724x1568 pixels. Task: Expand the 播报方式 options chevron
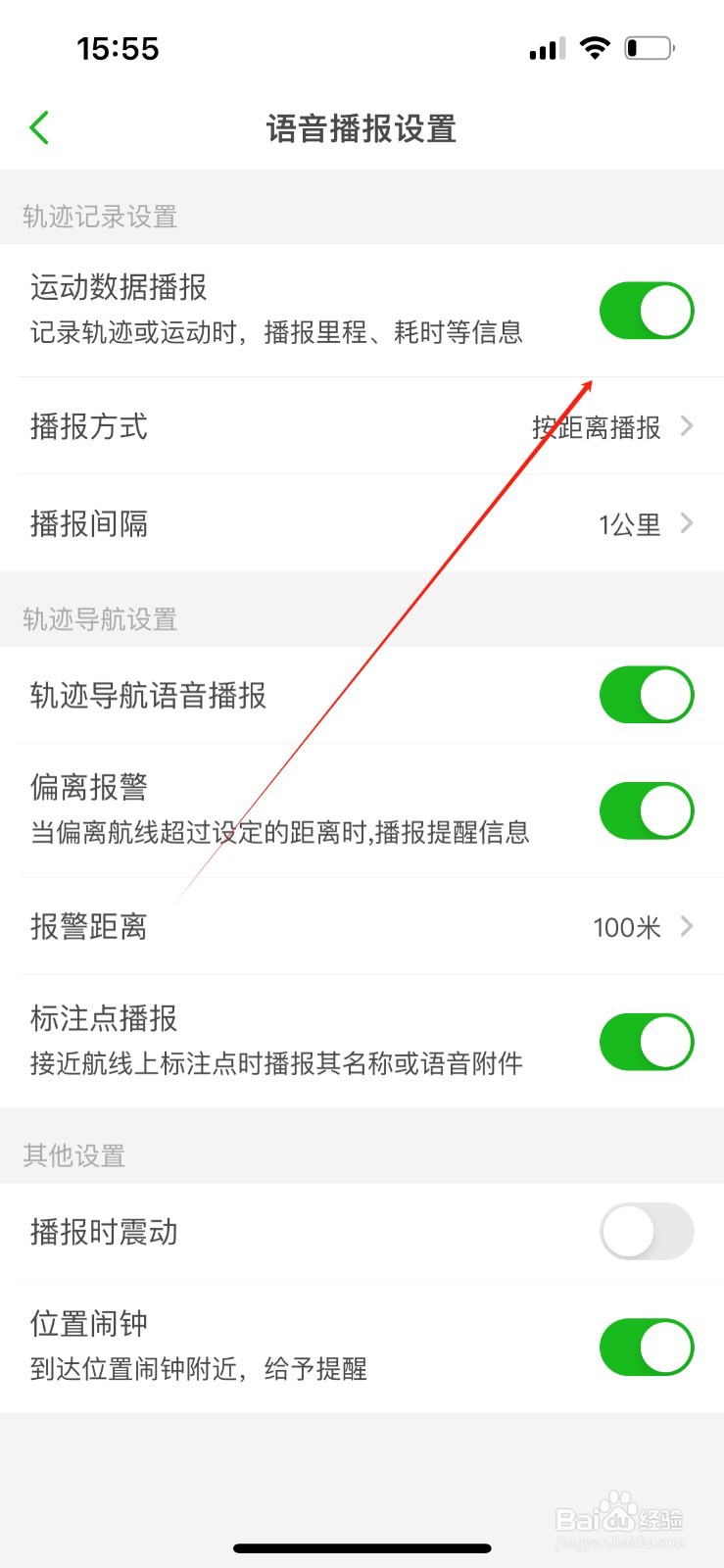point(686,426)
